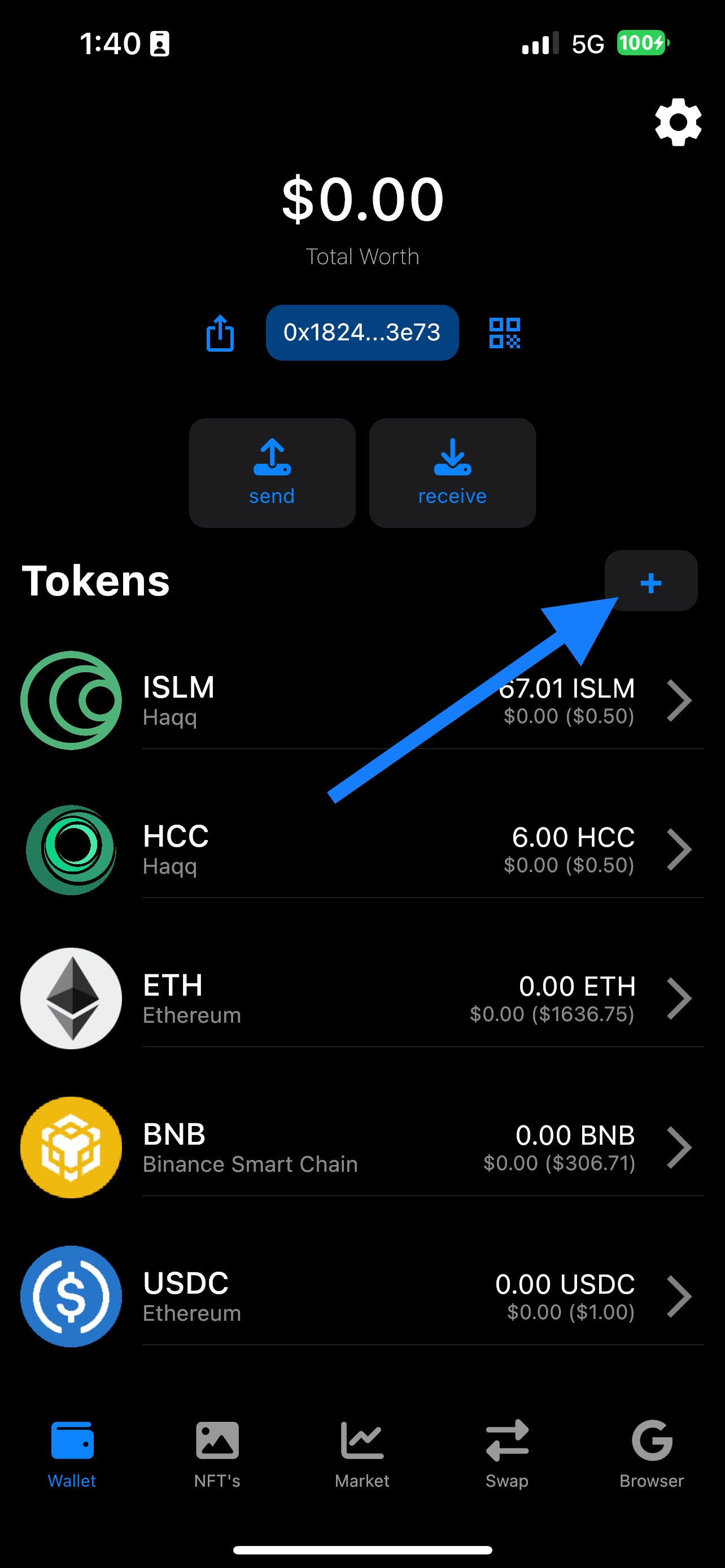The image size is (725, 1568).
Task: Show the wallet QR code
Action: pyautogui.click(x=505, y=333)
